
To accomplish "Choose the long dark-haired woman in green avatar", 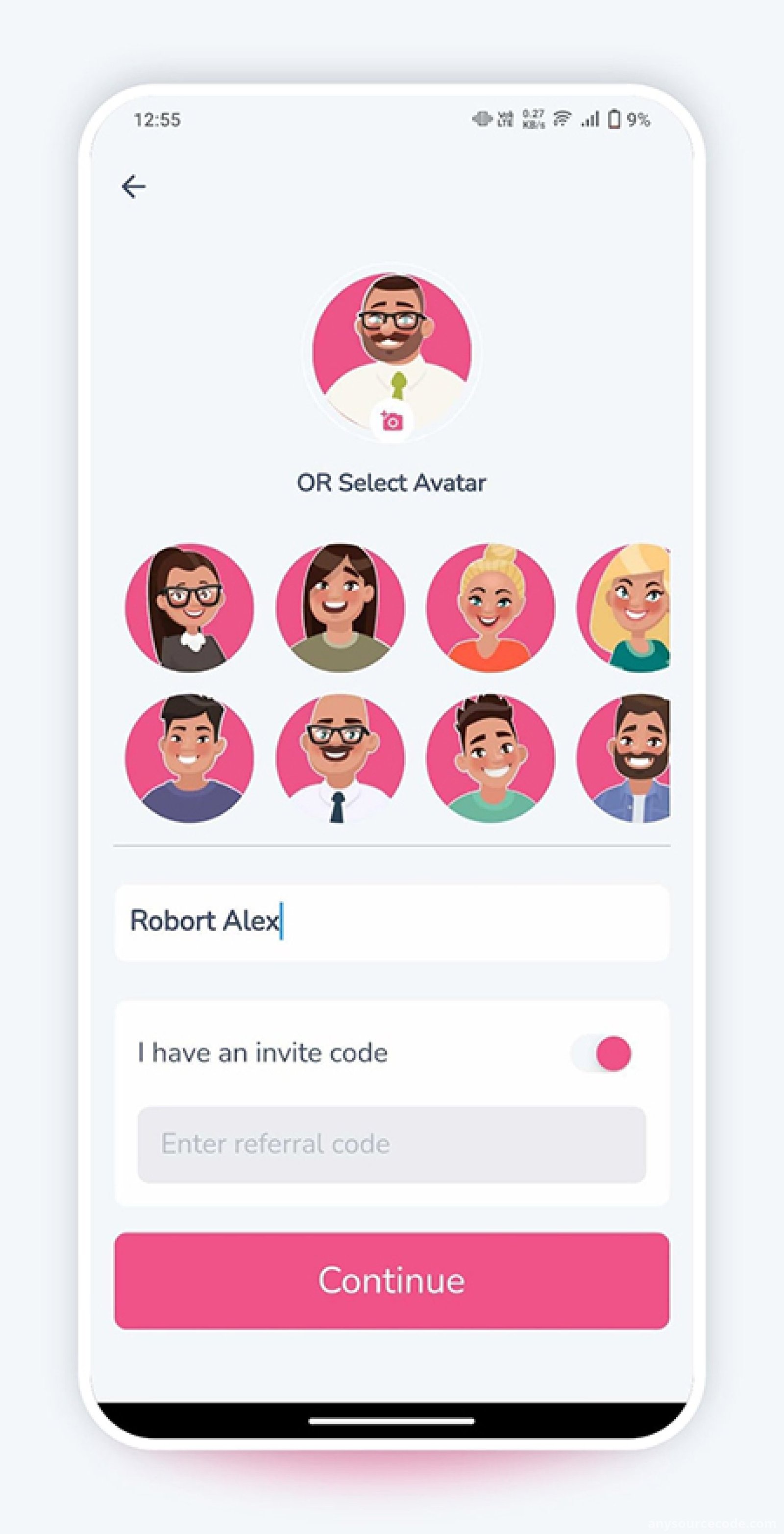I will (x=340, y=607).
